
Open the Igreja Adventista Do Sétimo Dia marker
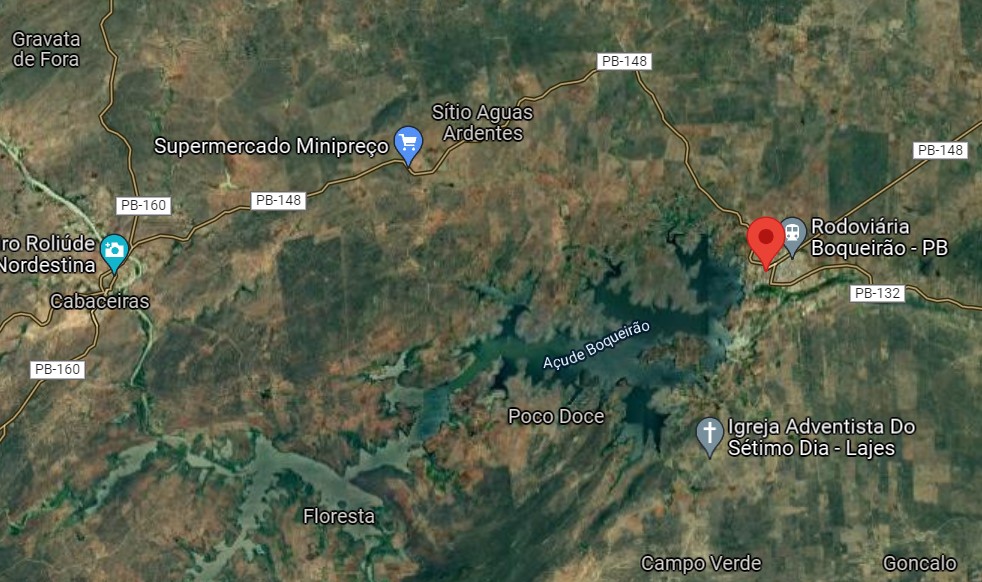point(709,434)
